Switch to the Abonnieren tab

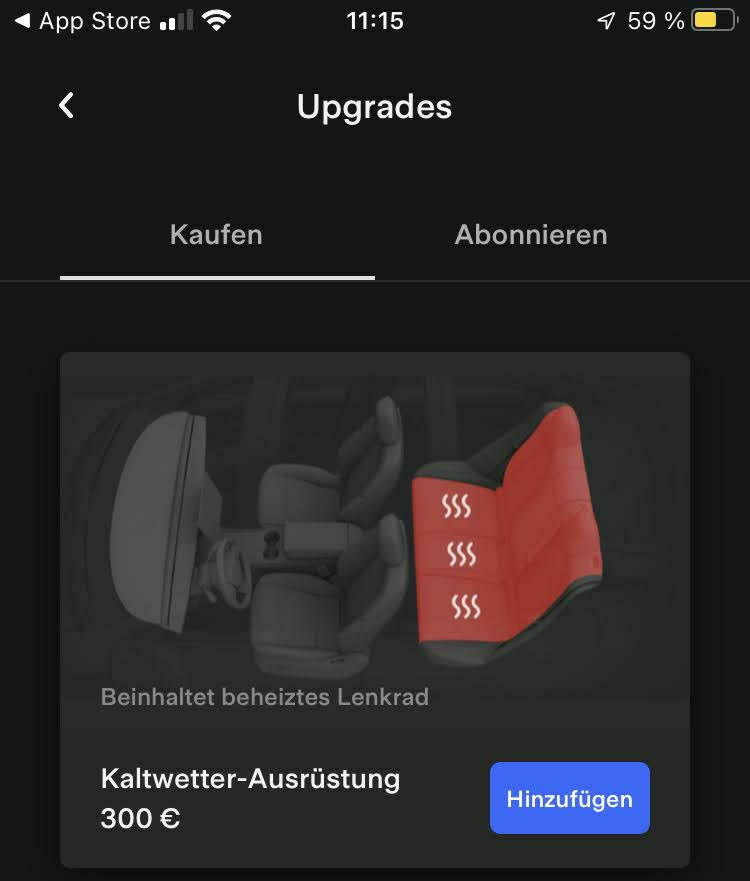coord(530,235)
